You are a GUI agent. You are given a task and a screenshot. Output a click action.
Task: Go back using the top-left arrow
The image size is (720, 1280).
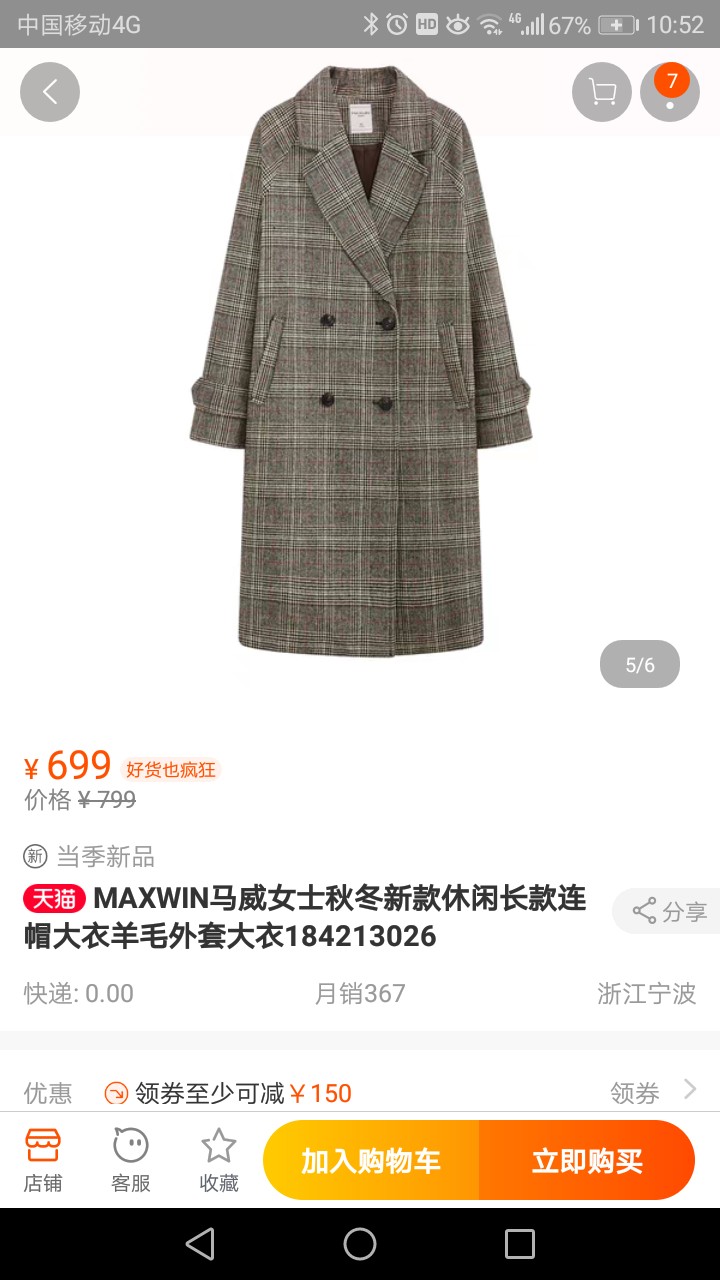[50, 92]
